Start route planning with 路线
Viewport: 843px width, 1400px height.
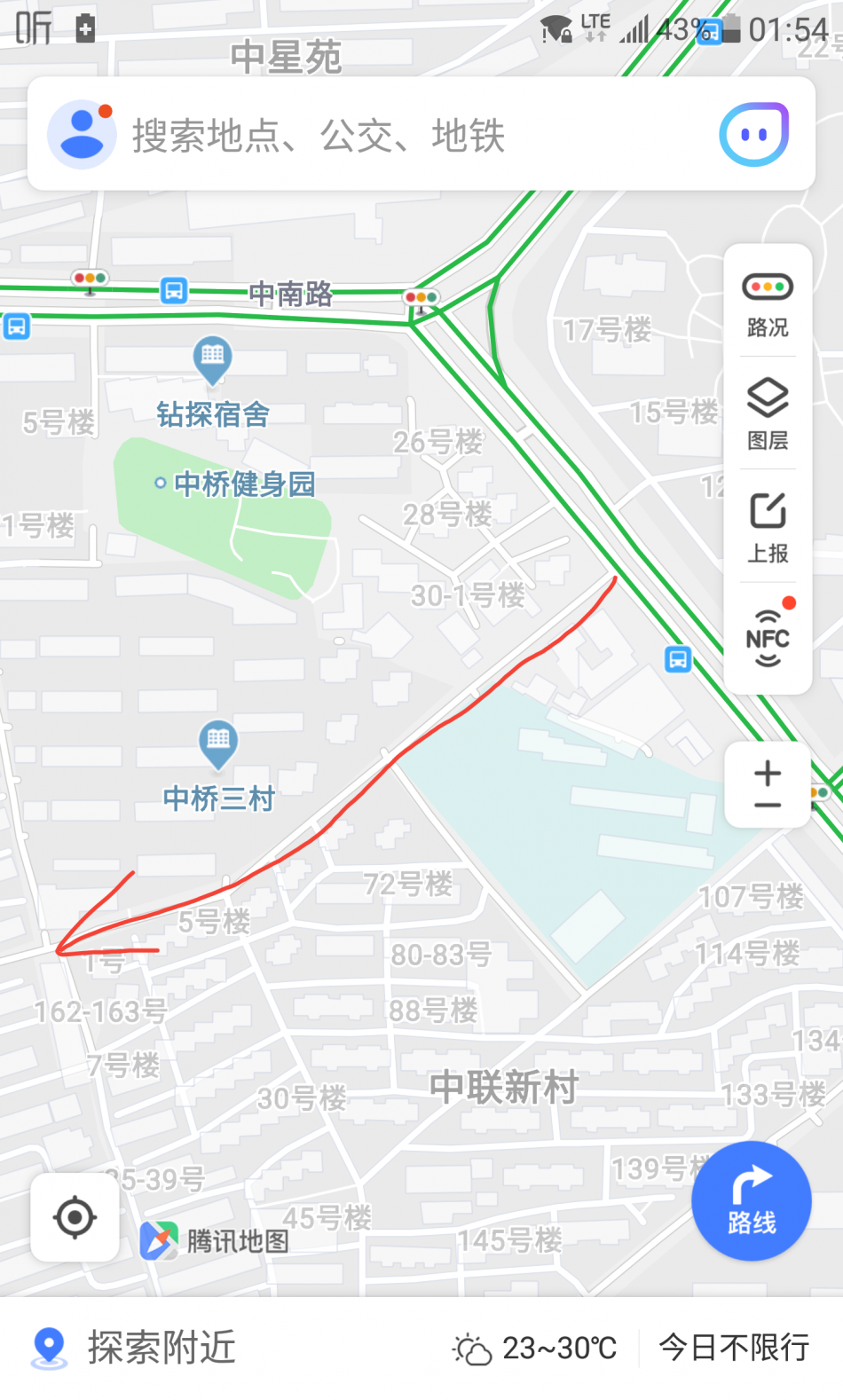click(x=752, y=1200)
